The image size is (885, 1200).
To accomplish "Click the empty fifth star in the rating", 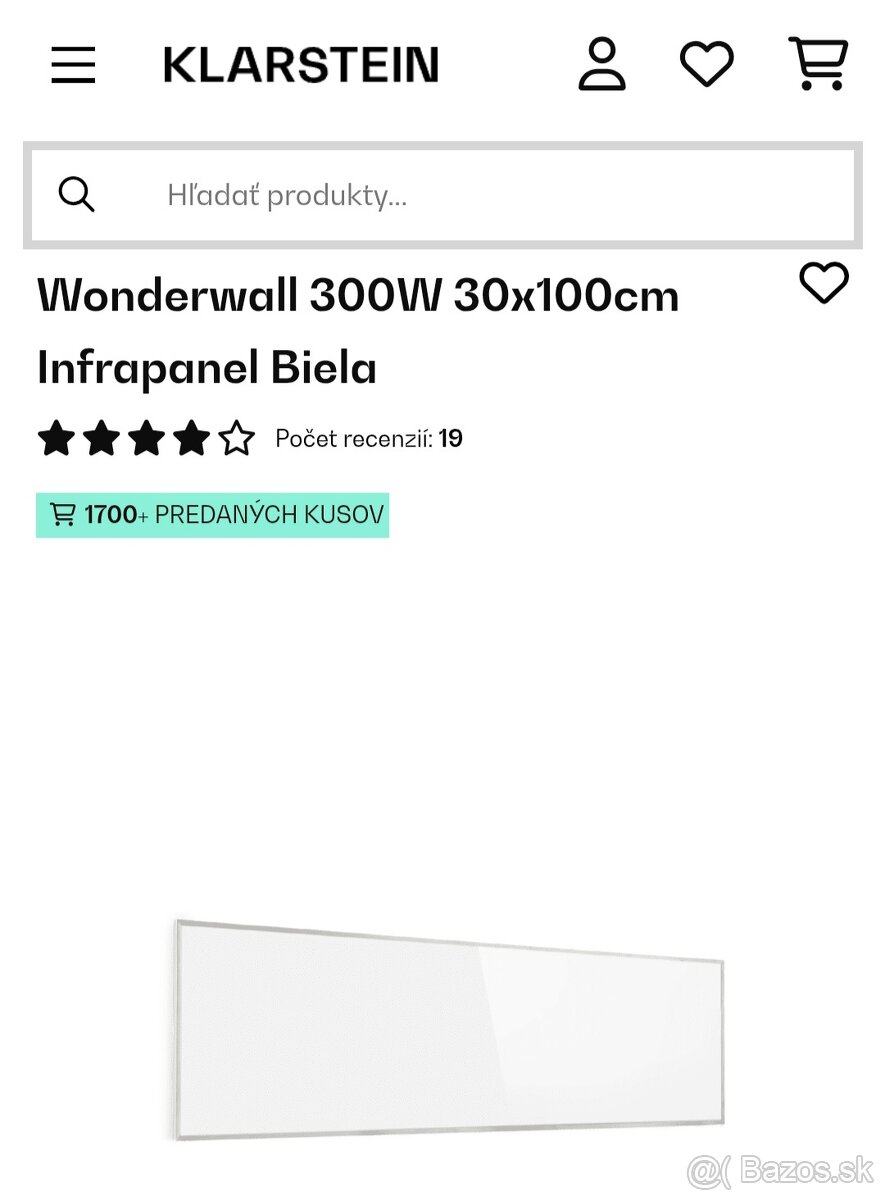I will (237, 437).
